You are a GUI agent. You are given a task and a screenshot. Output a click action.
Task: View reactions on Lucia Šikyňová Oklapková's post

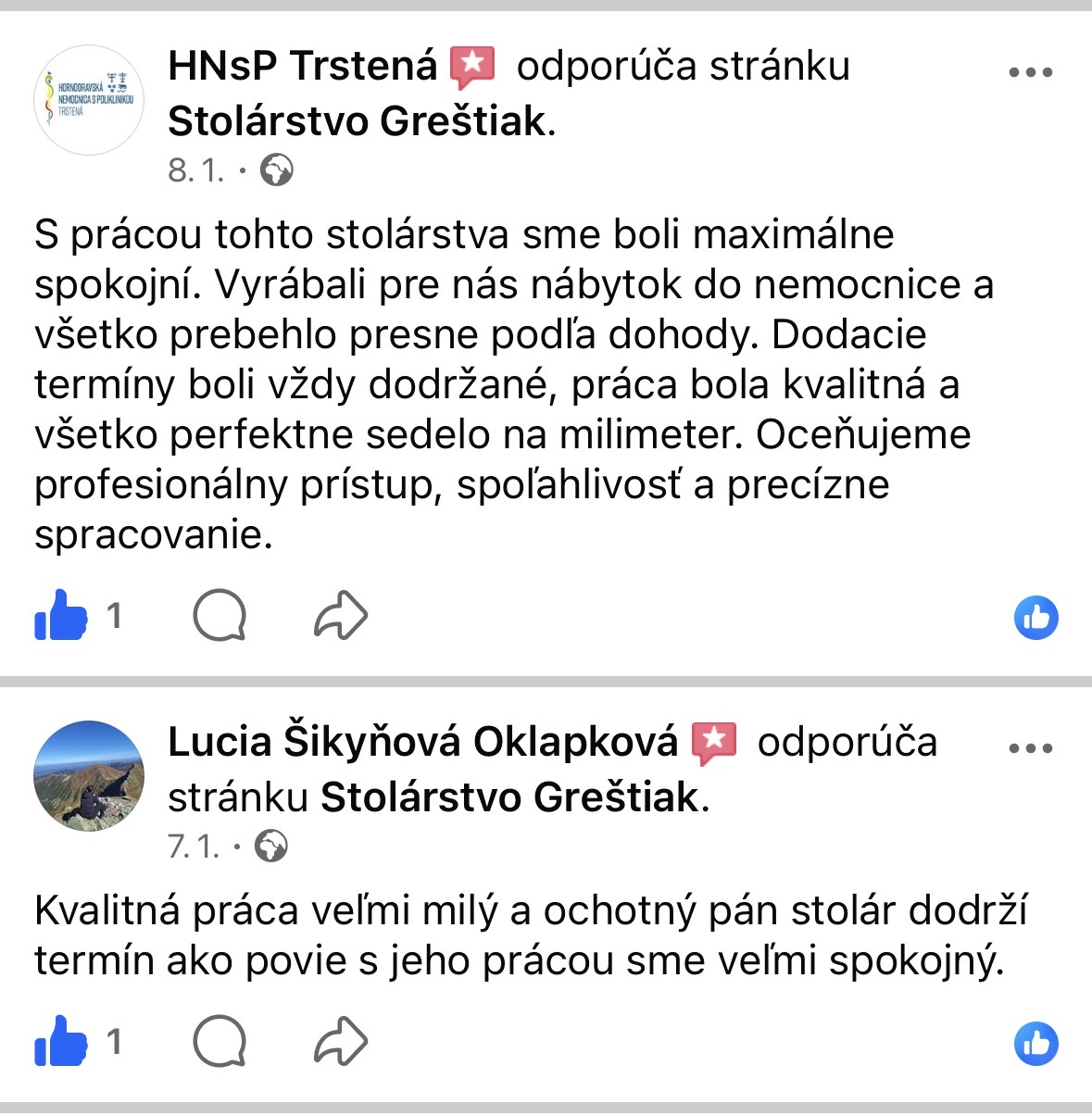1036,1044
